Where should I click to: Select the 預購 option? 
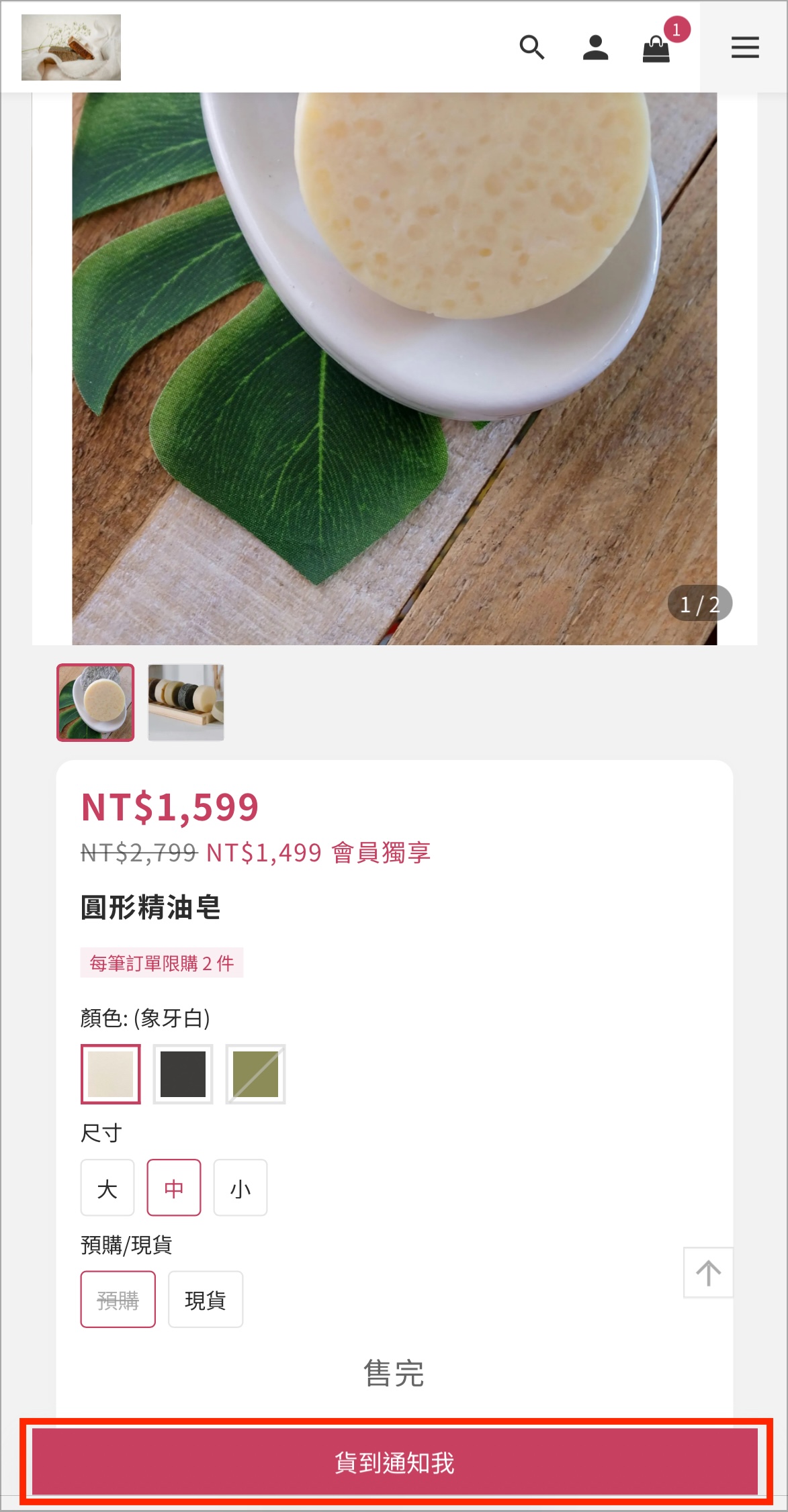click(118, 1299)
